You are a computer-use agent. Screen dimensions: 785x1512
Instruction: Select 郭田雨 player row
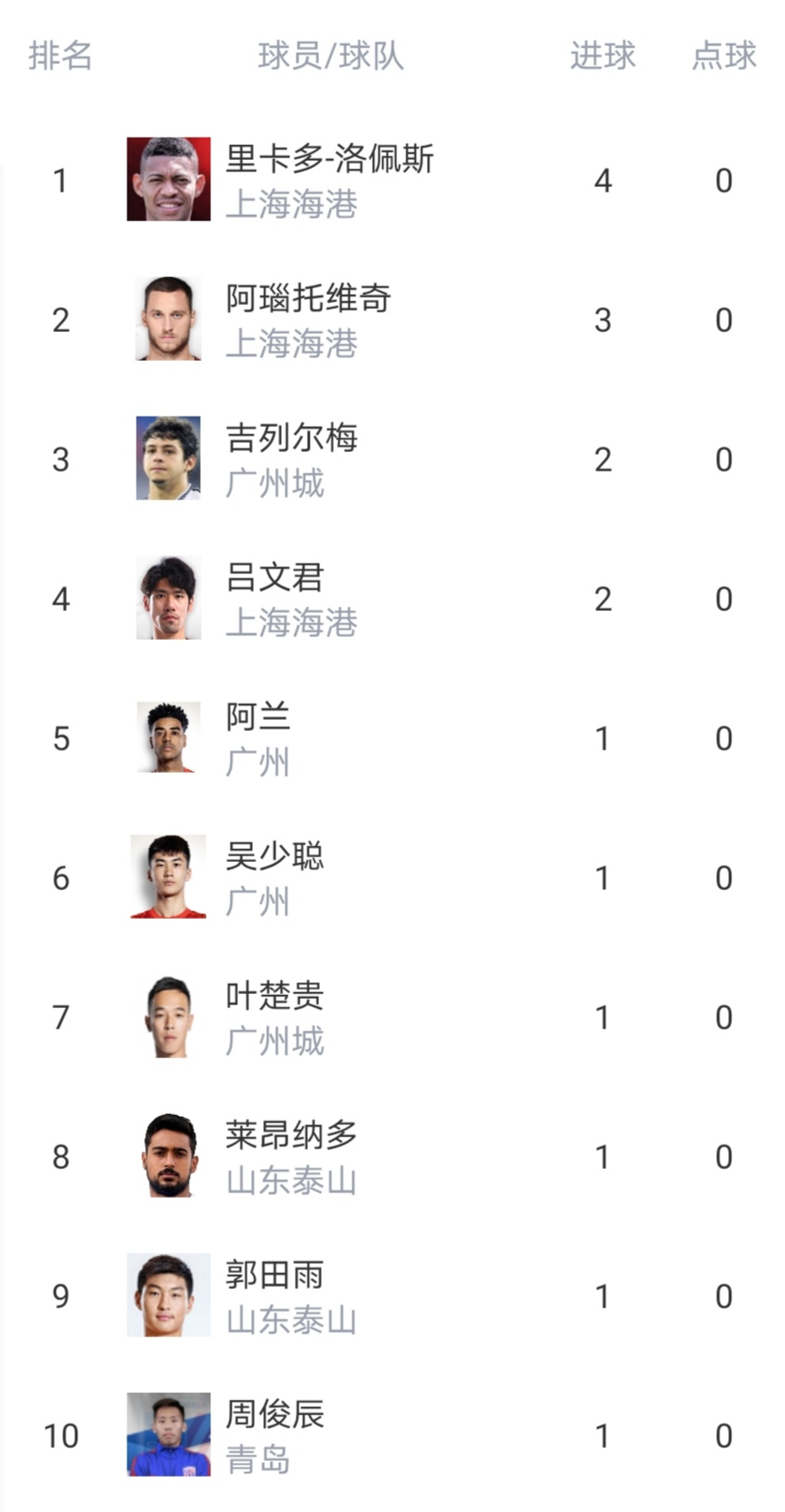(x=274, y=1276)
